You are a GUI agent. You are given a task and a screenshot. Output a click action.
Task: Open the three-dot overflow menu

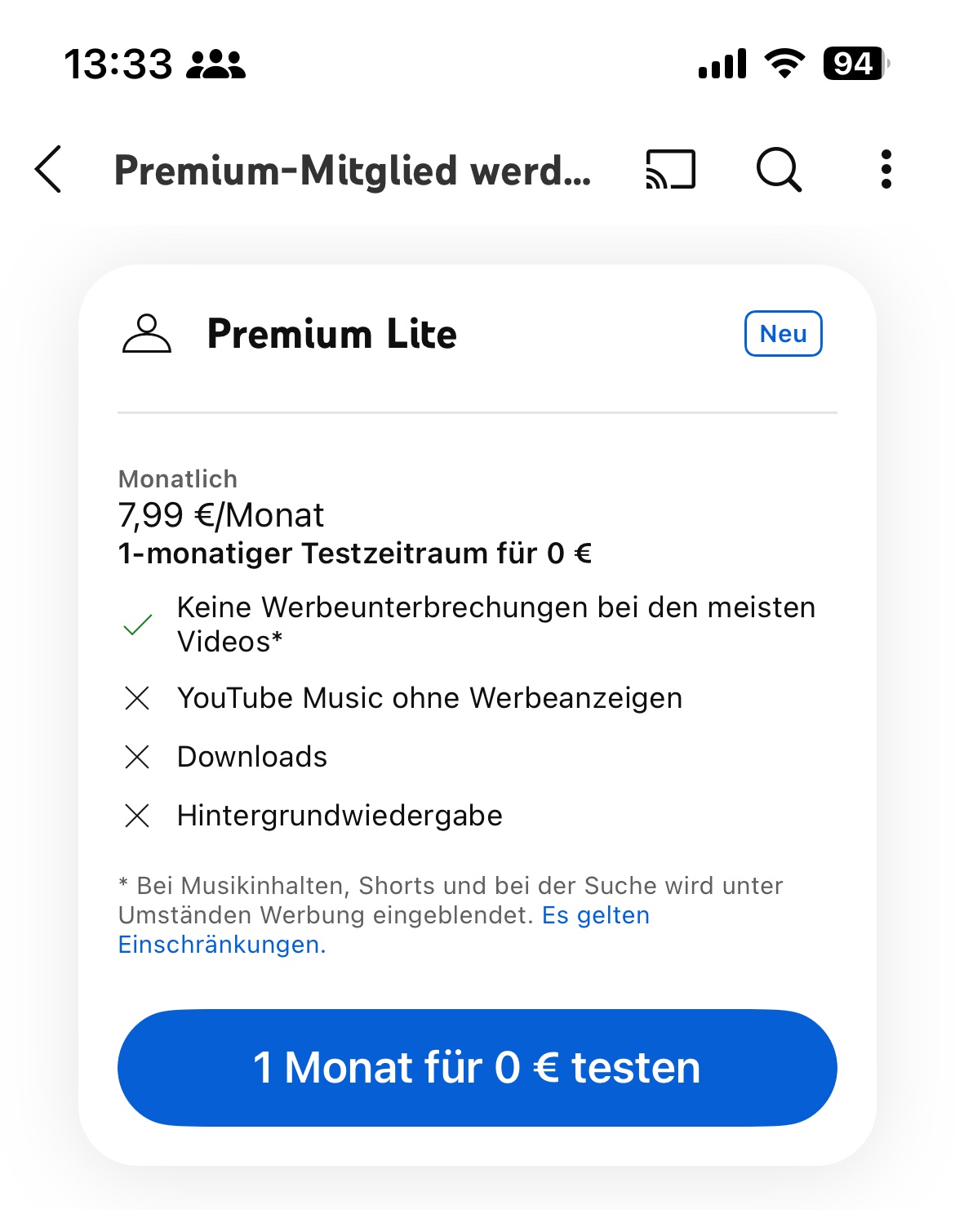886,169
